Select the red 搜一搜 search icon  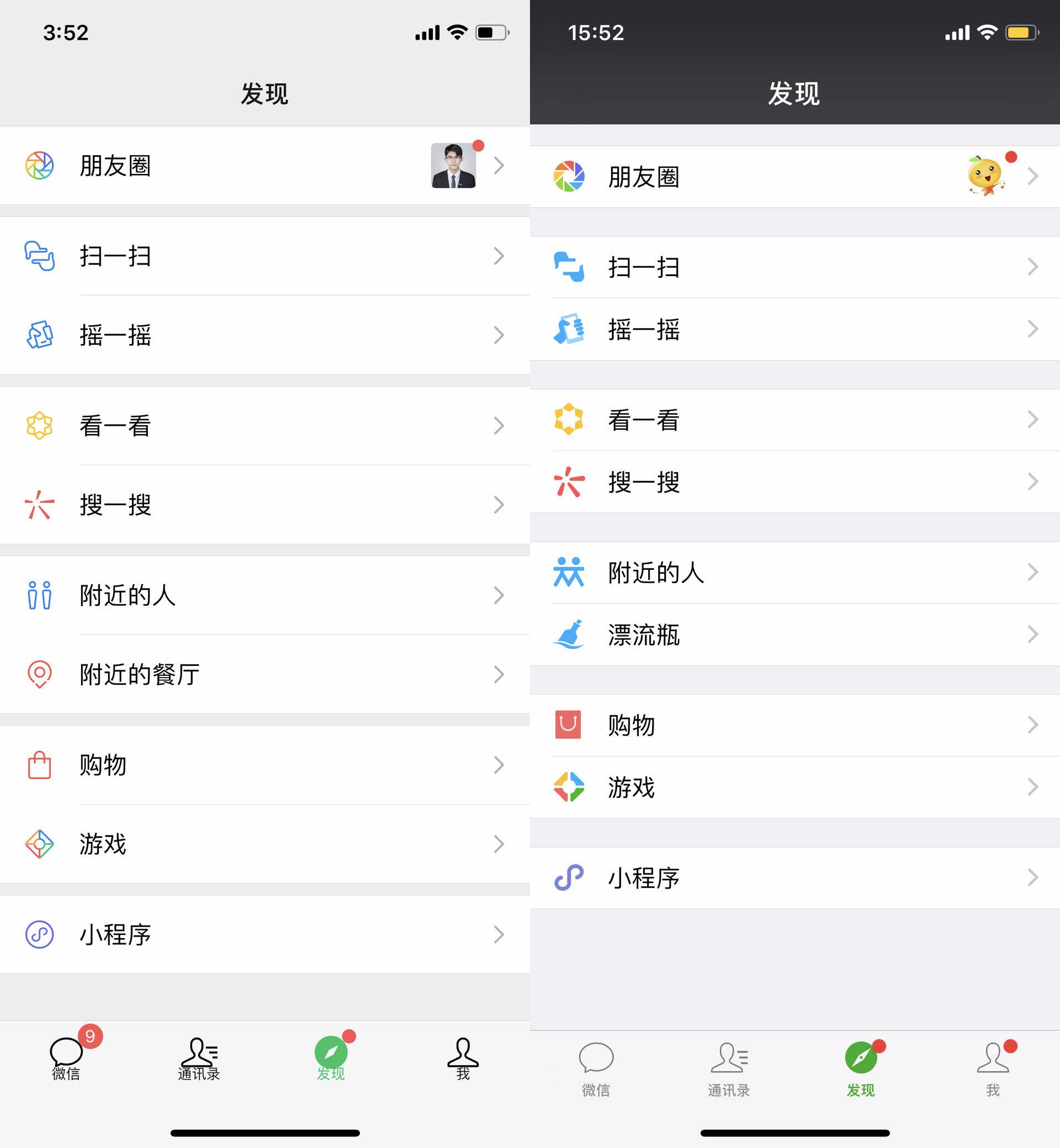point(40,505)
